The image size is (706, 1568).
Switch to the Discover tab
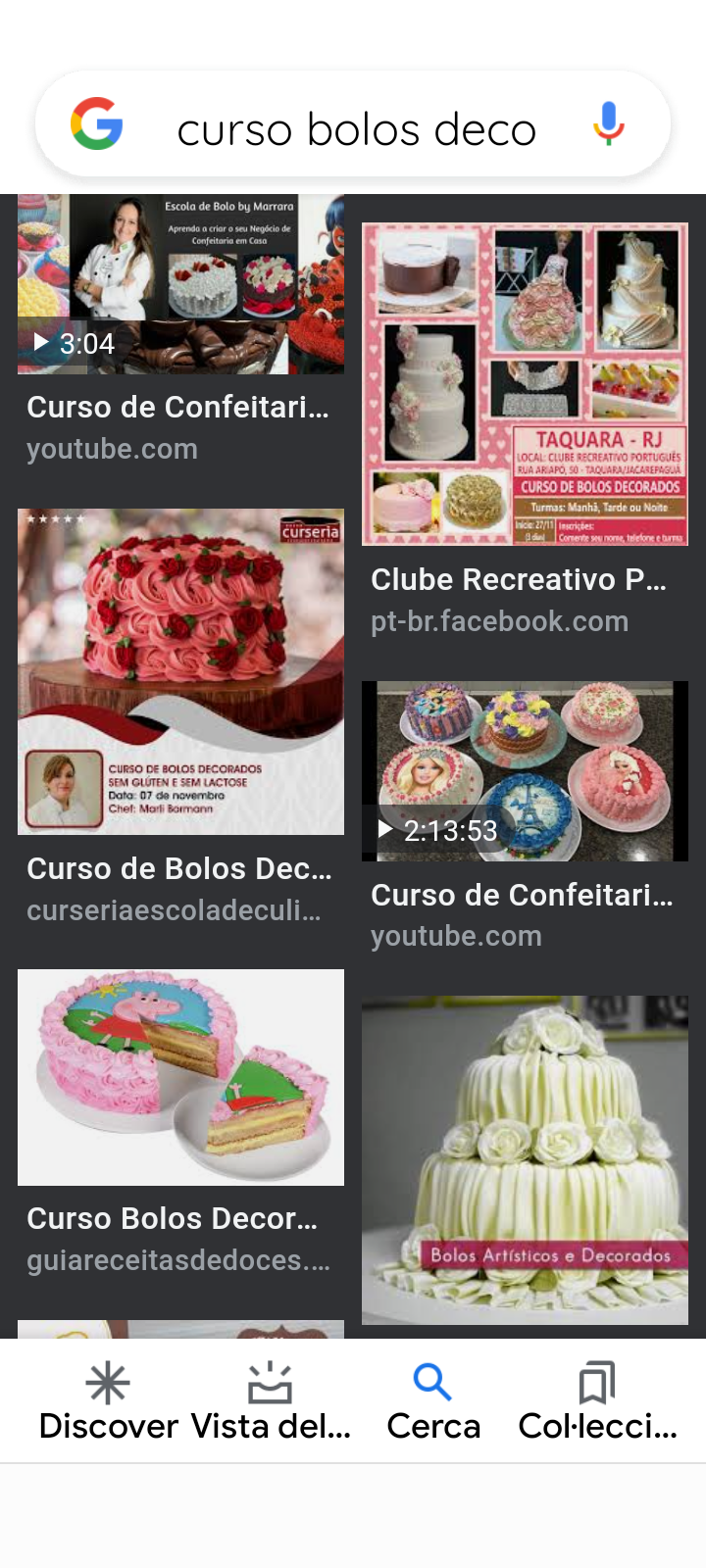(108, 1401)
